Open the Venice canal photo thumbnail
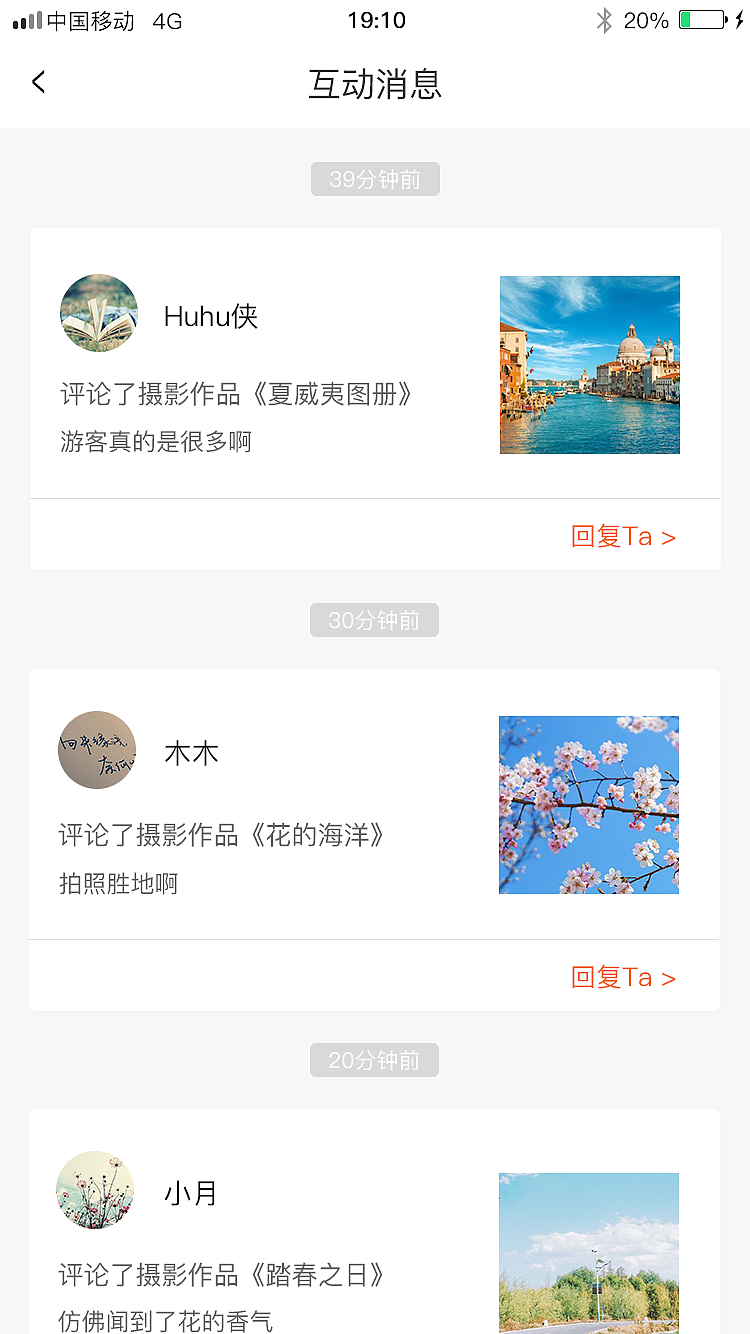 pos(589,364)
